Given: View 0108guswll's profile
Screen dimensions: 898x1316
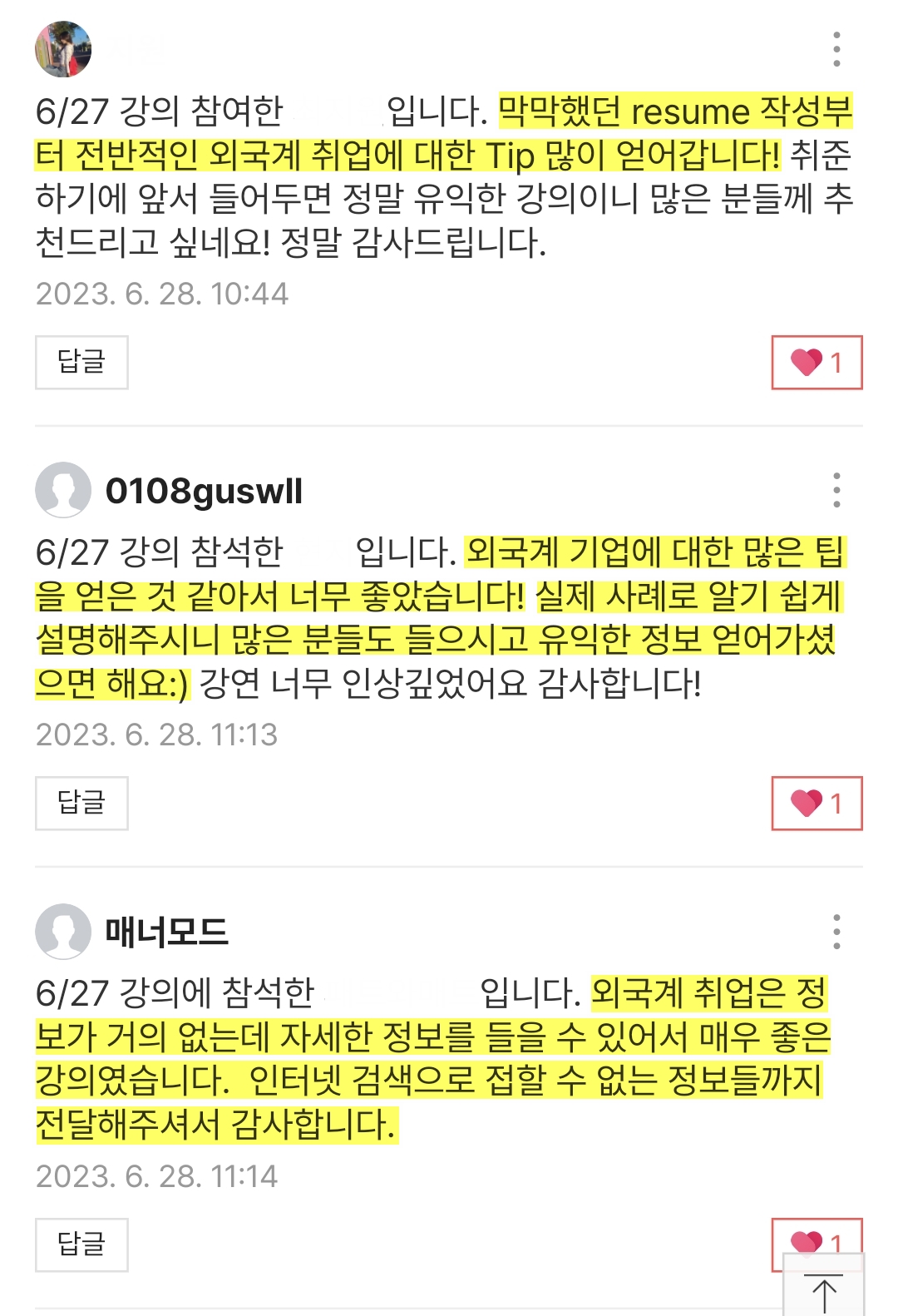Looking at the screenshot, I should [204, 491].
